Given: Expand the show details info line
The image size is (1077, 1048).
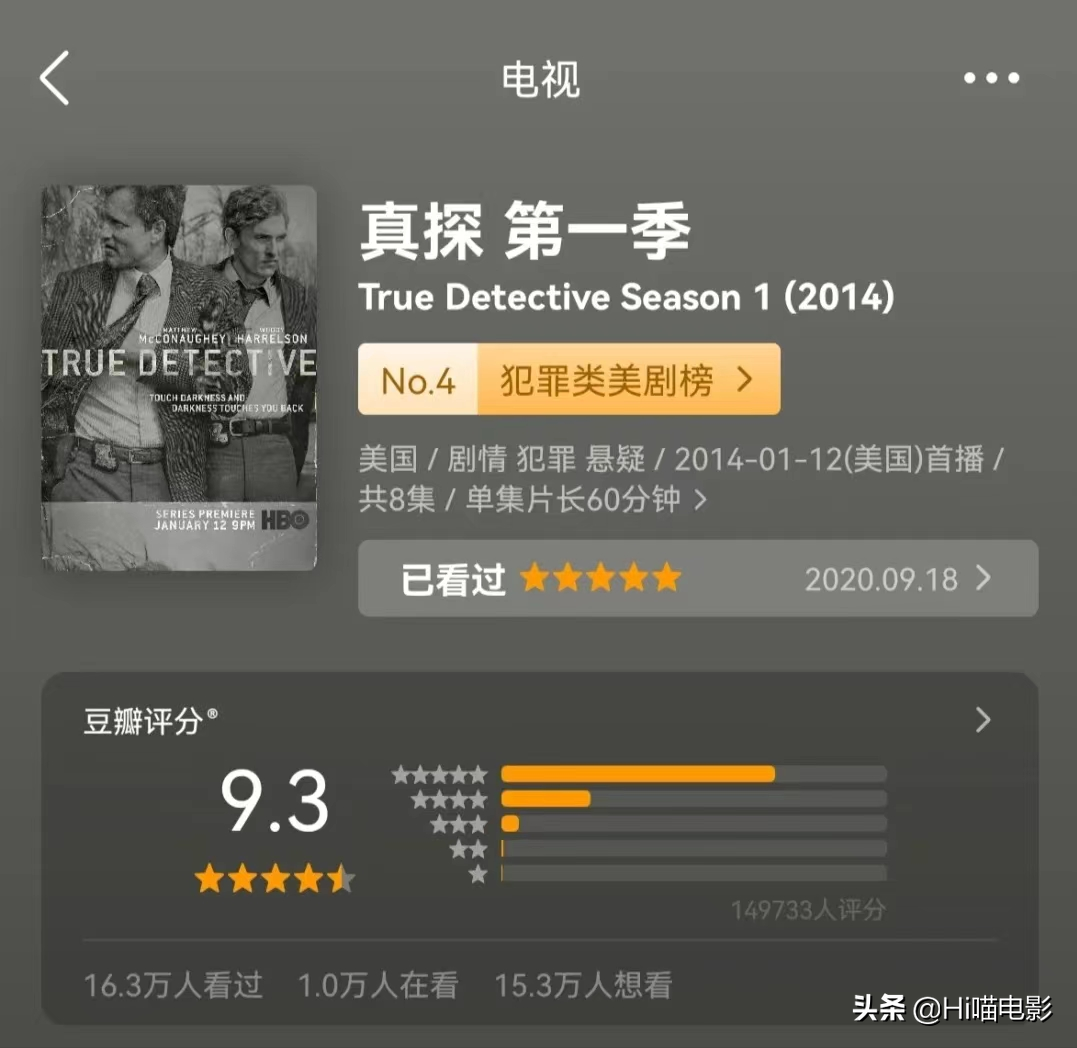Looking at the screenshot, I should (699, 499).
